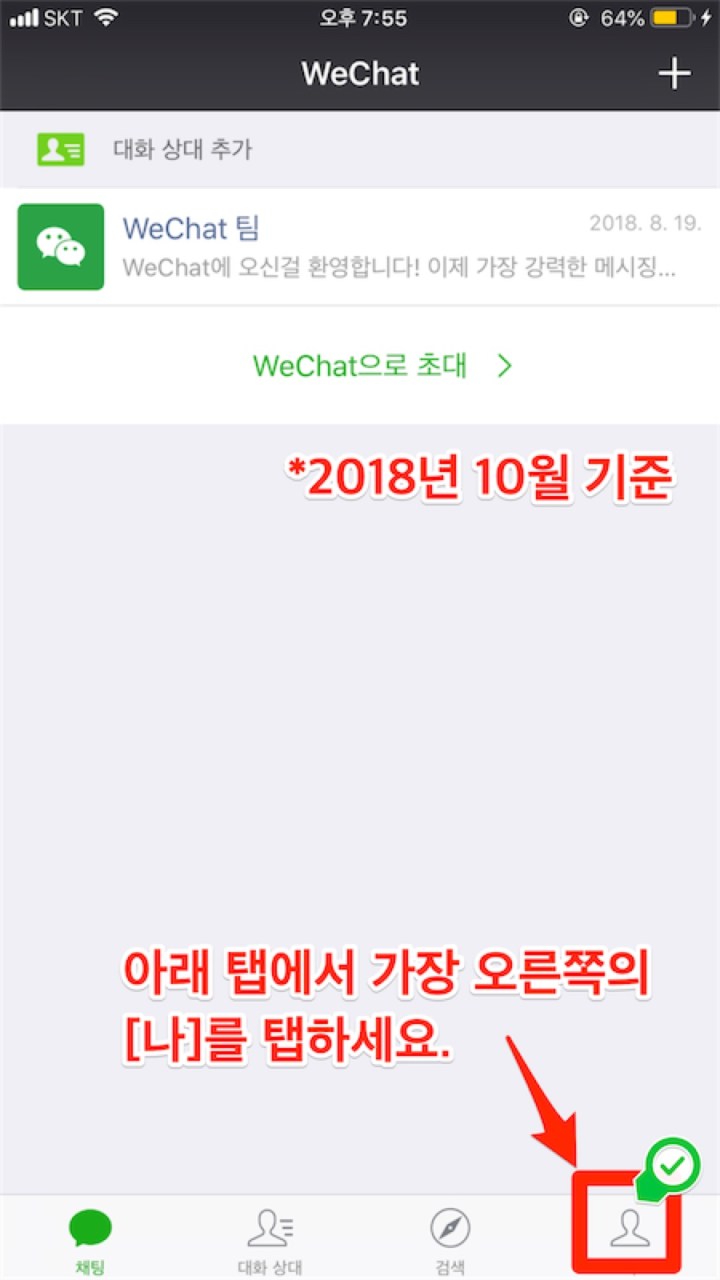Viewport: 720px width, 1280px height.
Task: Go to the 검색 tab
Action: [450, 1237]
